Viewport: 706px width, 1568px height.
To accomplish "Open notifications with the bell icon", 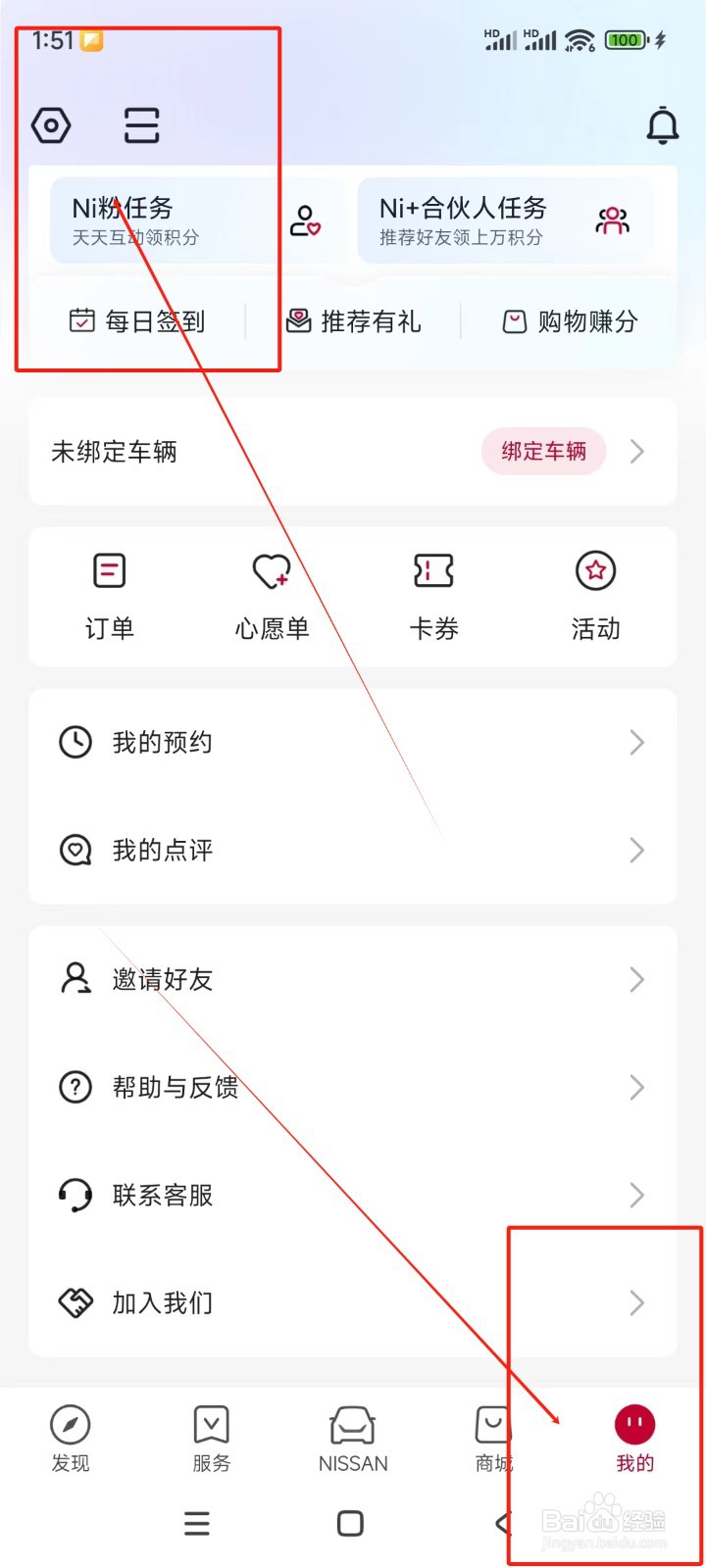I will 663,125.
